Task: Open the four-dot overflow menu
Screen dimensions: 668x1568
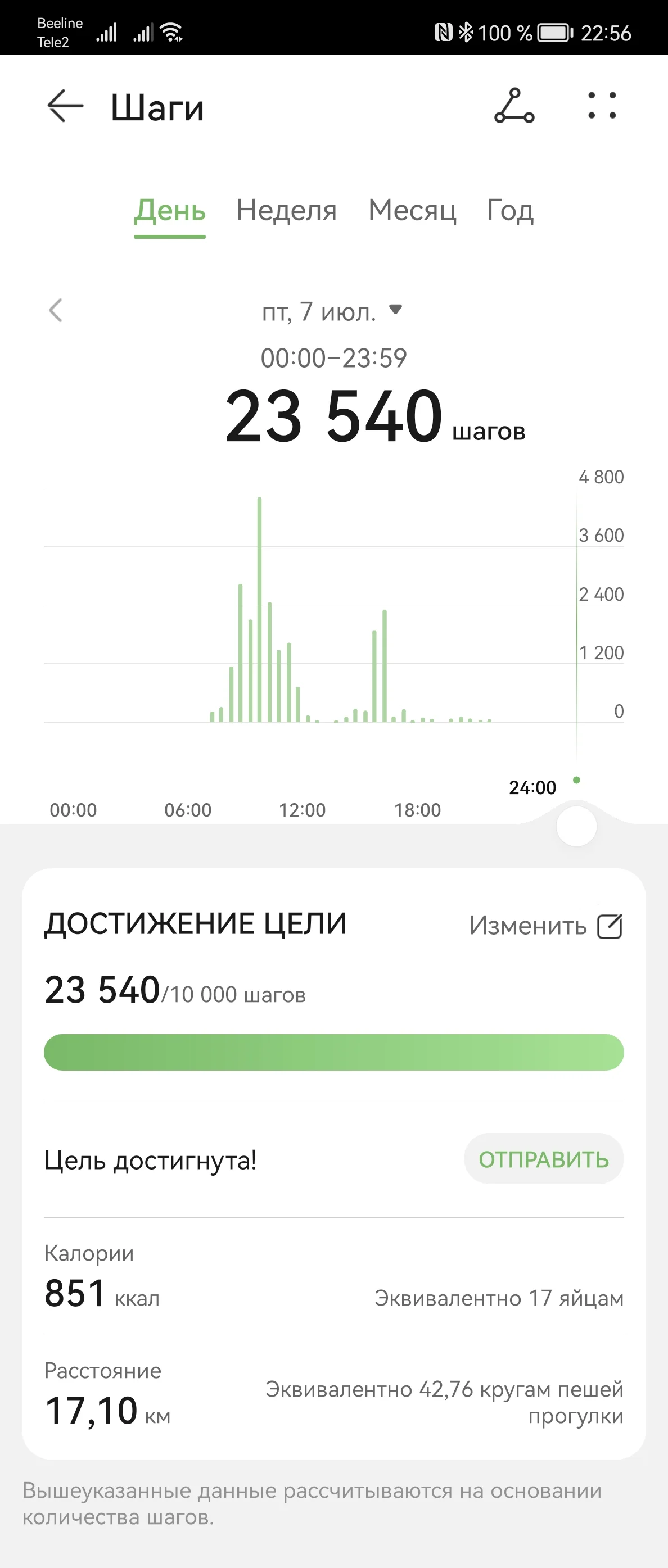Action: click(602, 106)
